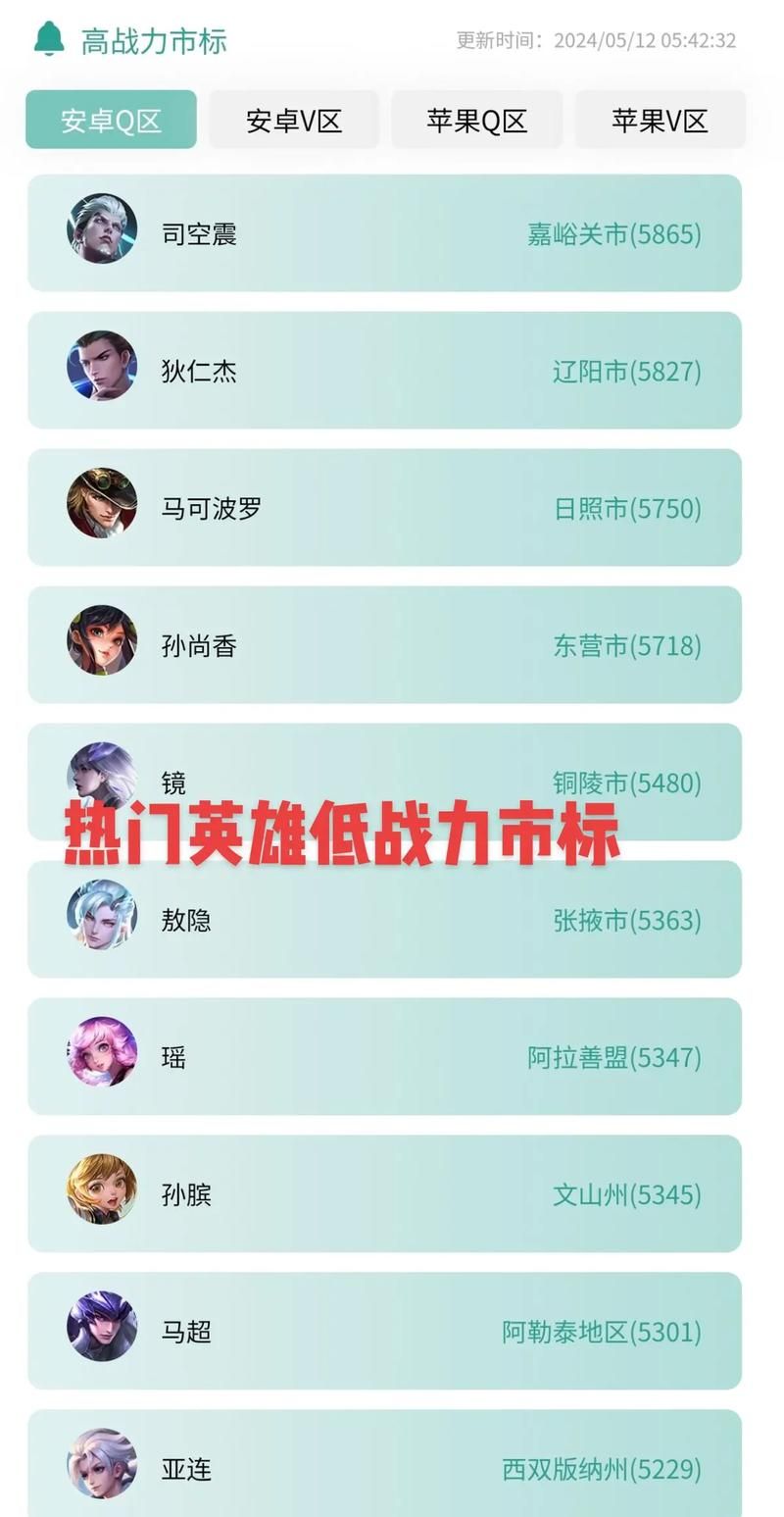784x1517 pixels.
Task: Open the 司空震 row
Action: pyautogui.click(x=384, y=233)
